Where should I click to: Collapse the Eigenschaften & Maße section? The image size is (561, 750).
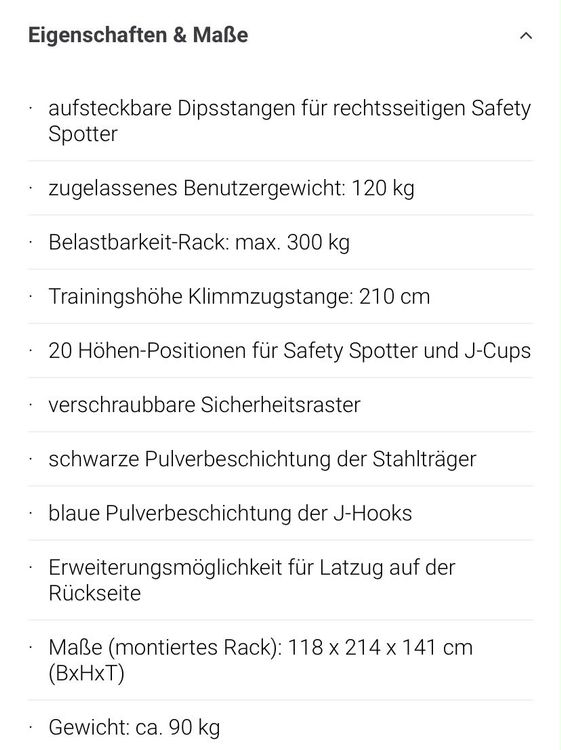point(526,36)
